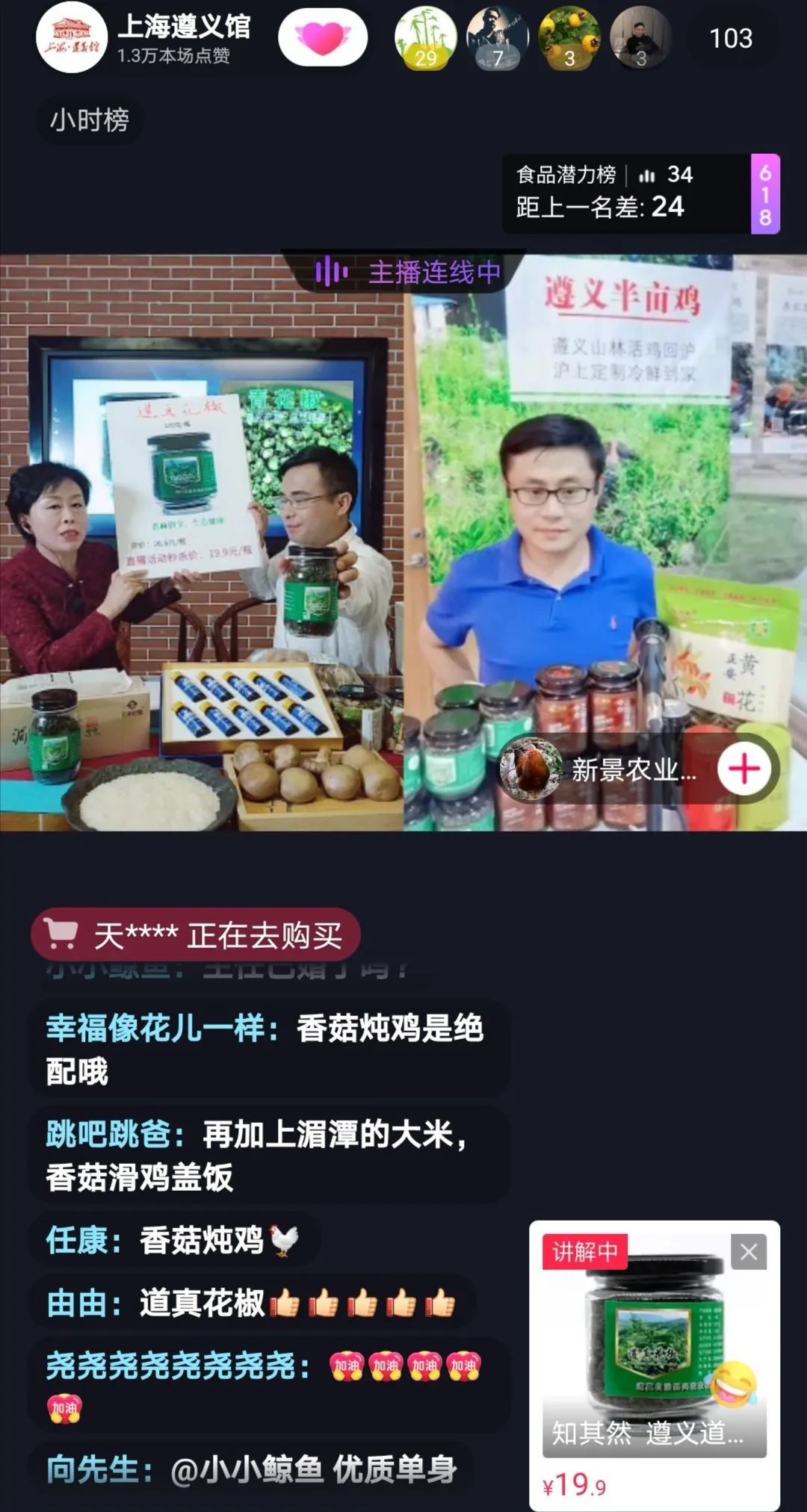Open the 小时榜 hourly ranking
807x1512 pixels.
coord(90,120)
